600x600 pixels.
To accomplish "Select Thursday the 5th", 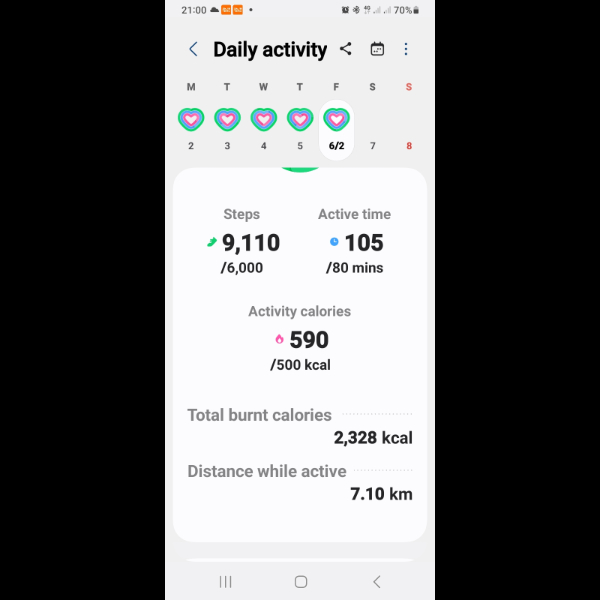I will coord(300,121).
